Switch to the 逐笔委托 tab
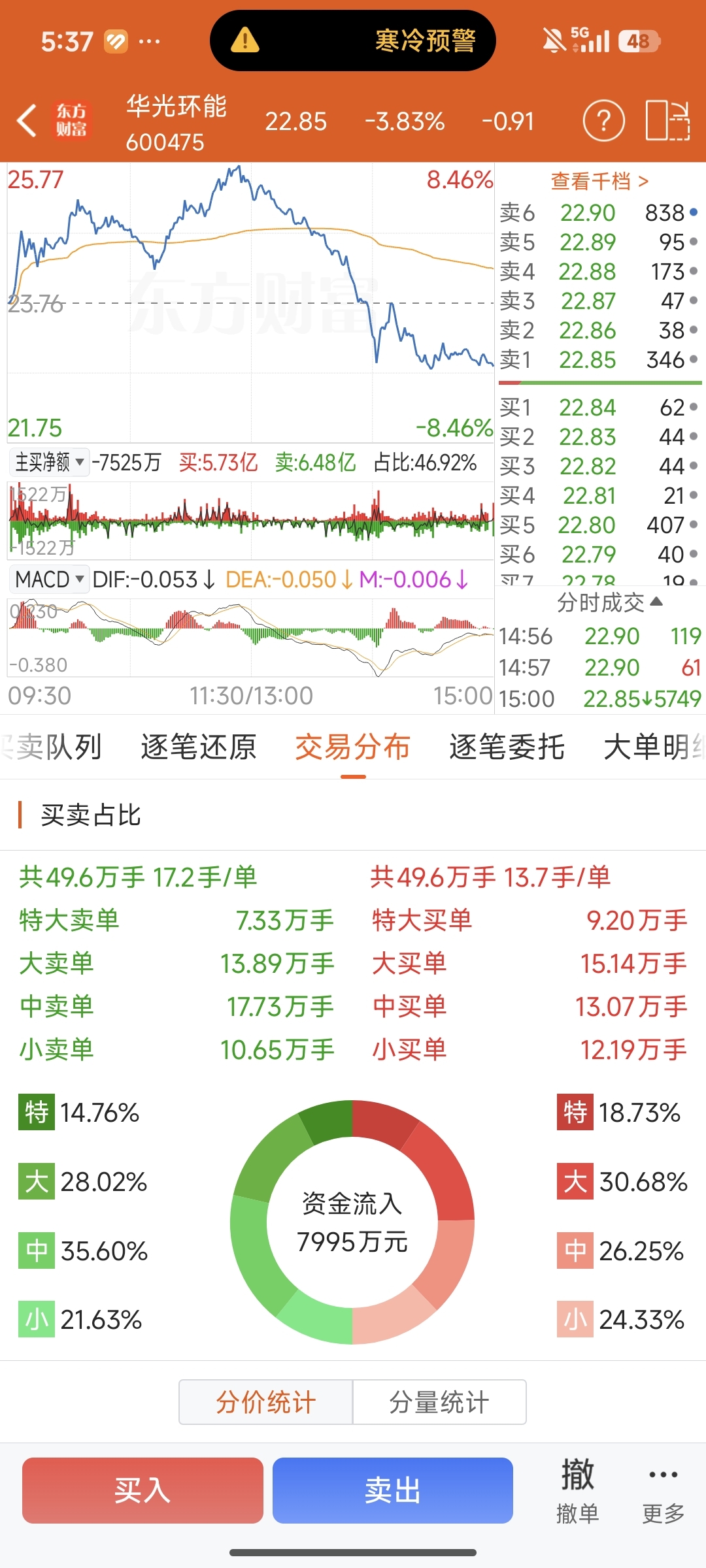This screenshot has width=706, height=1568. pos(507,747)
